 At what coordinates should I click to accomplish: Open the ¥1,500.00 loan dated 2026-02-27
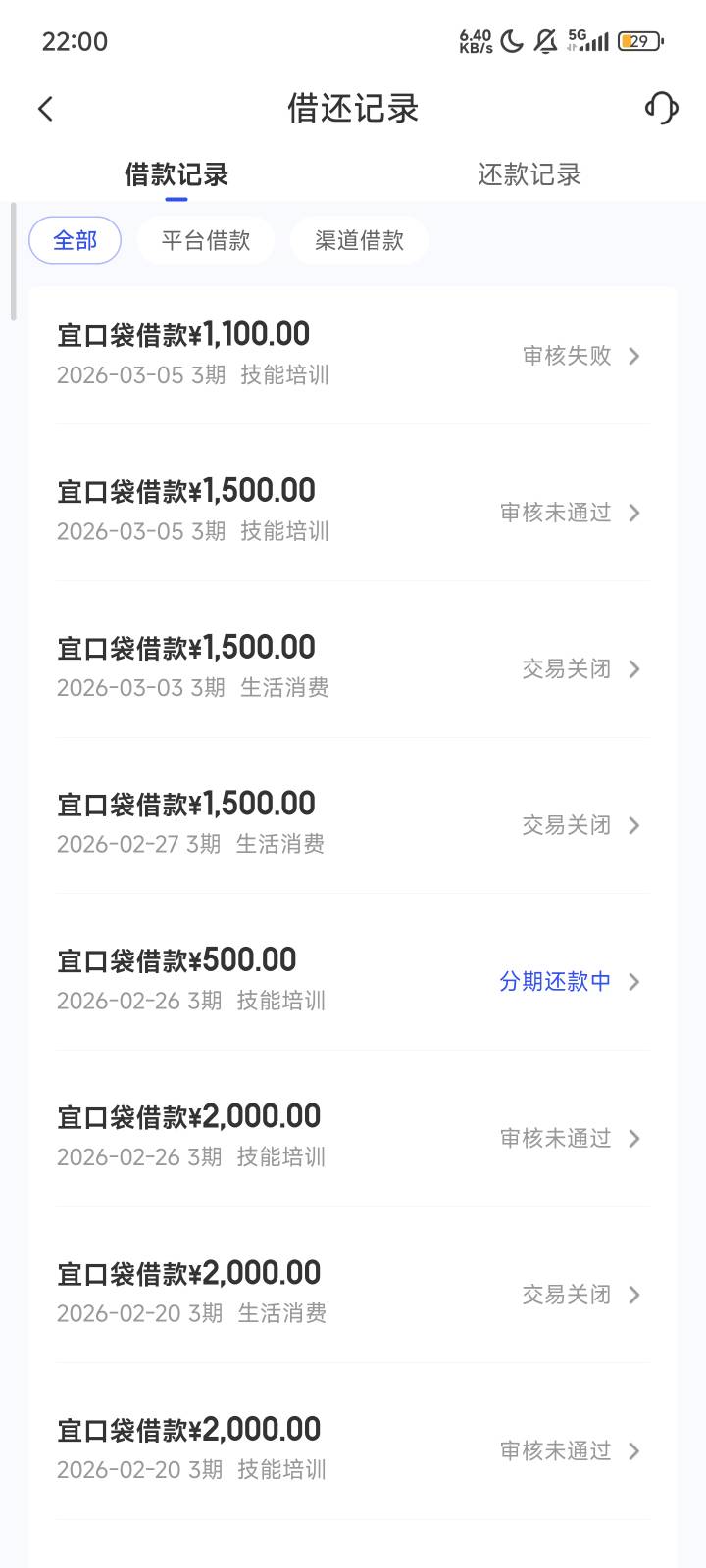(x=353, y=824)
